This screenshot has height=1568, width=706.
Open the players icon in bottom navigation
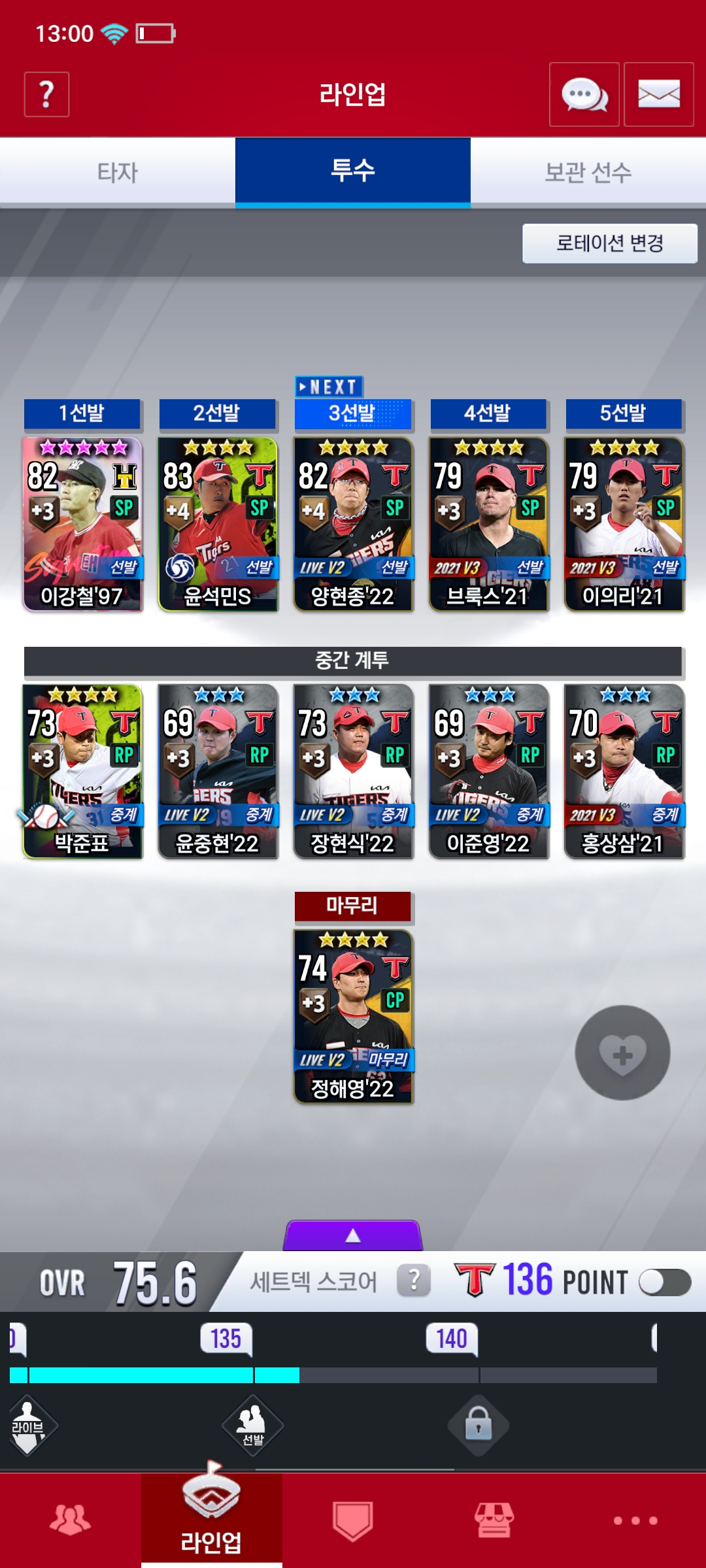point(70,1520)
